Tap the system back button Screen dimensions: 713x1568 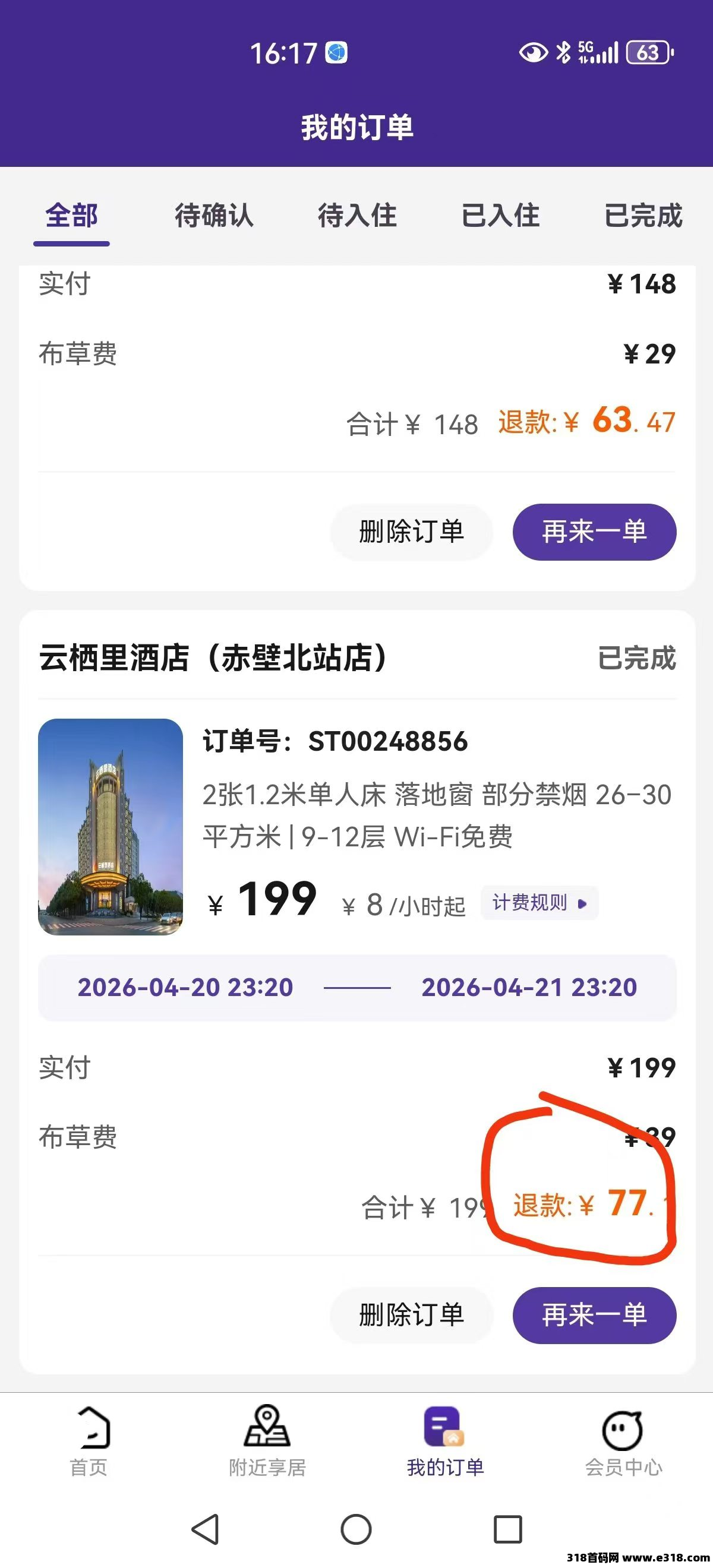pos(205,1529)
